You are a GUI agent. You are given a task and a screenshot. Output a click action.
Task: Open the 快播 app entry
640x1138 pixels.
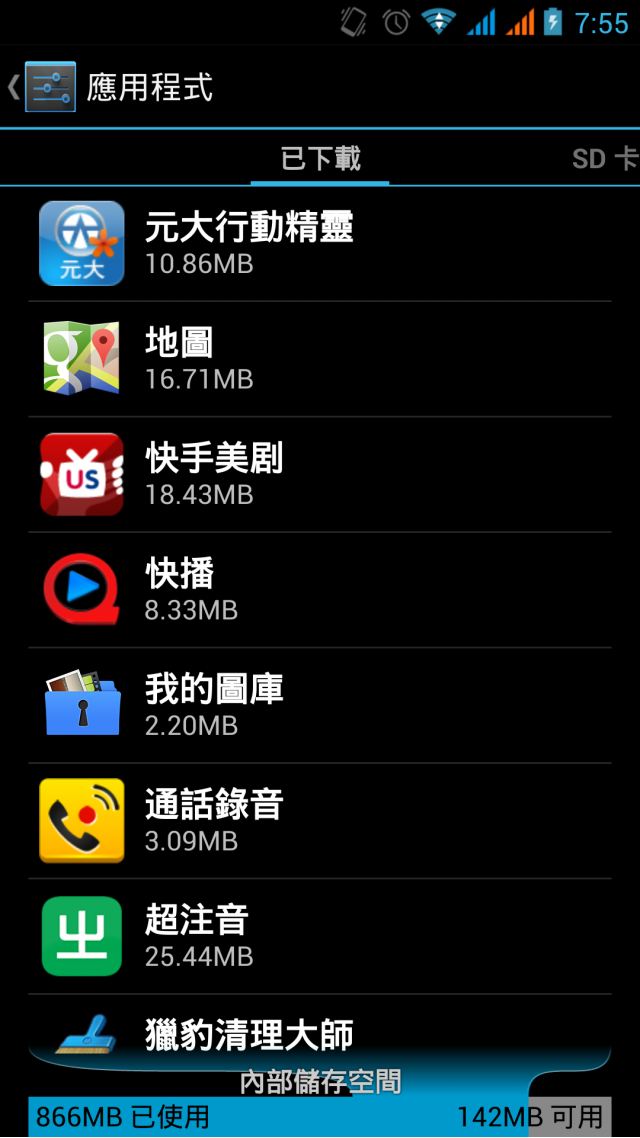pos(320,590)
